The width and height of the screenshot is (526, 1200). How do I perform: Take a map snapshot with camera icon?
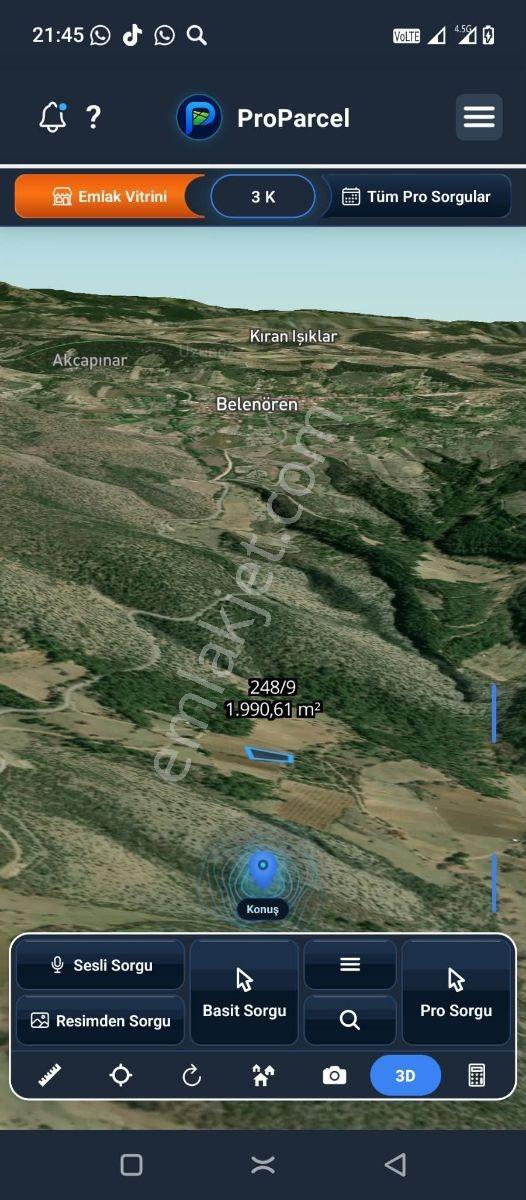pos(334,1076)
